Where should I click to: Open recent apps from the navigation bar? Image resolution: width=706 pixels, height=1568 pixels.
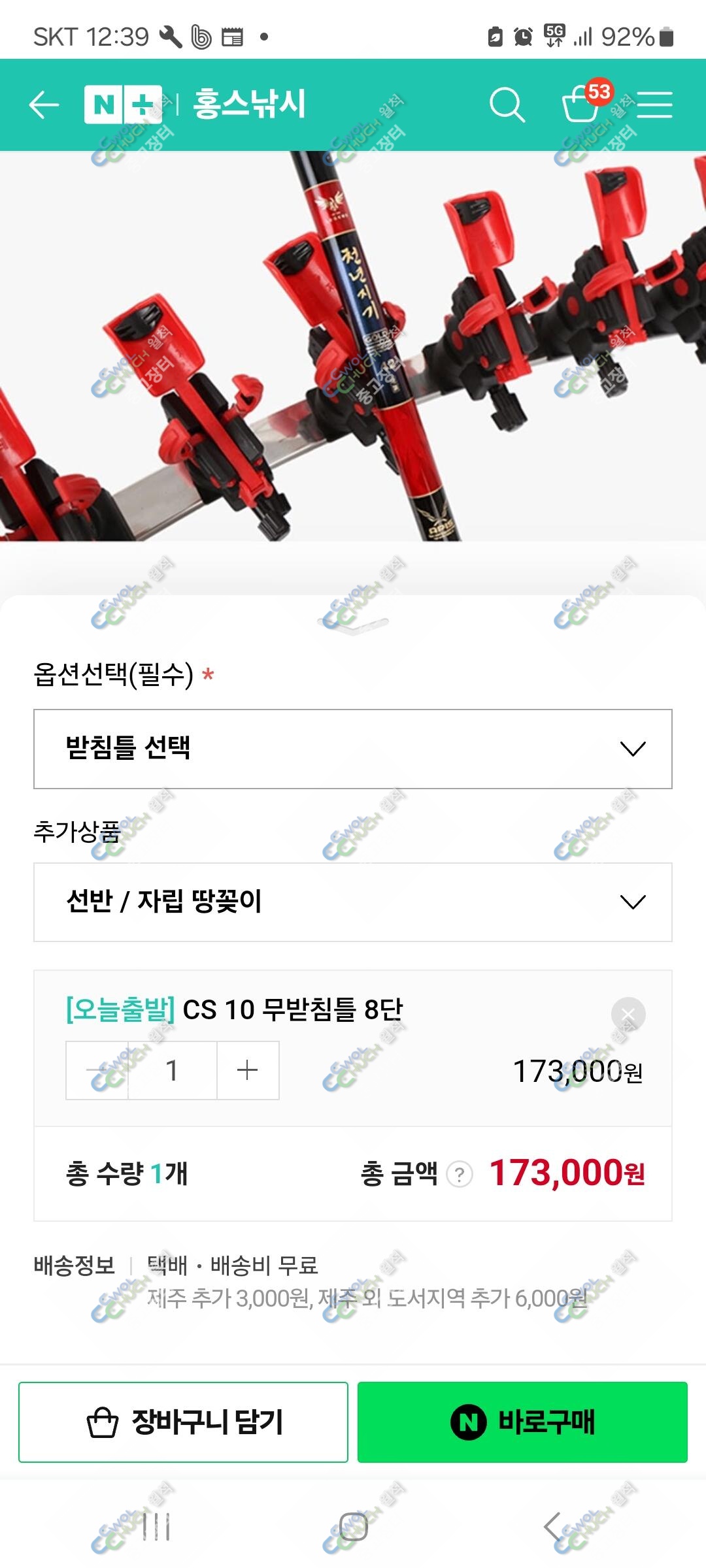[x=156, y=1527]
